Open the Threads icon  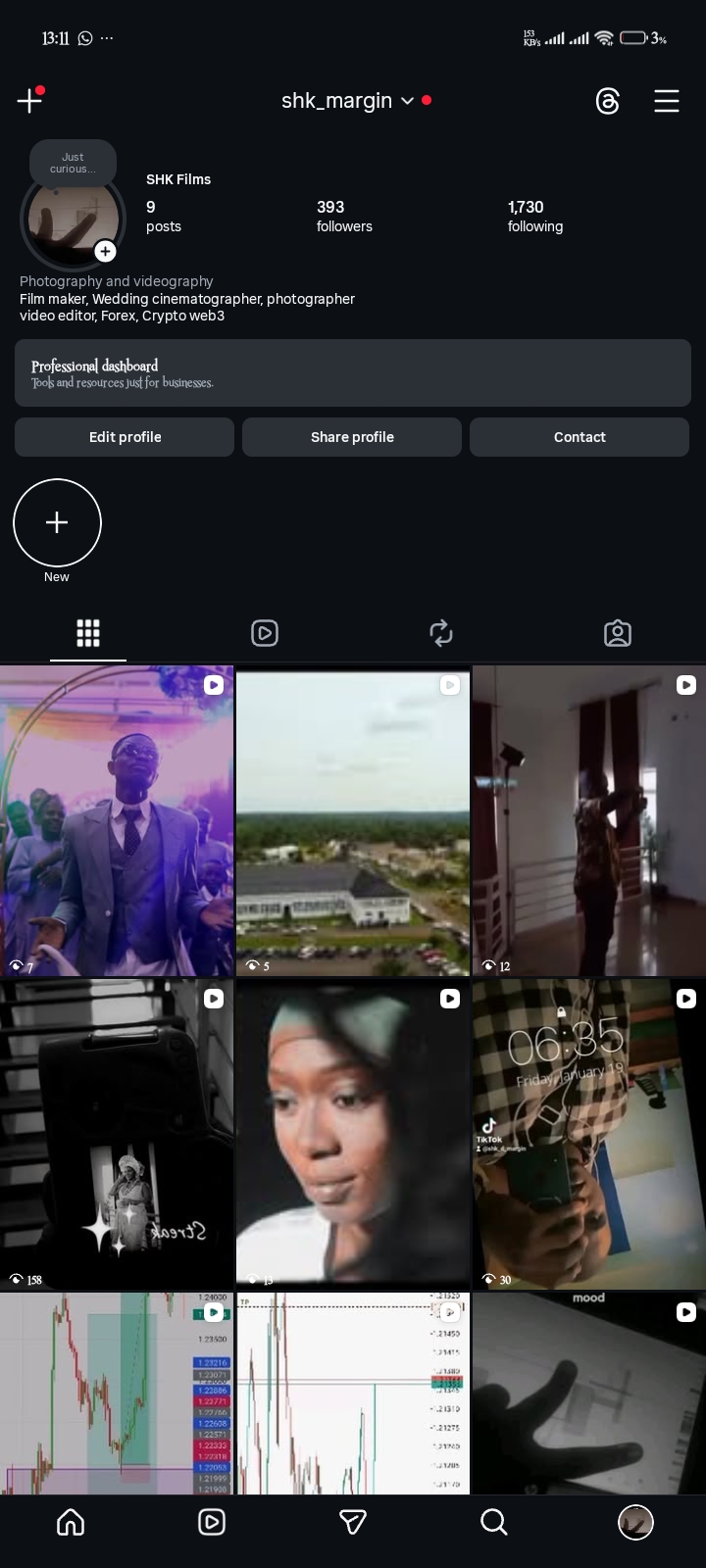pos(607,101)
